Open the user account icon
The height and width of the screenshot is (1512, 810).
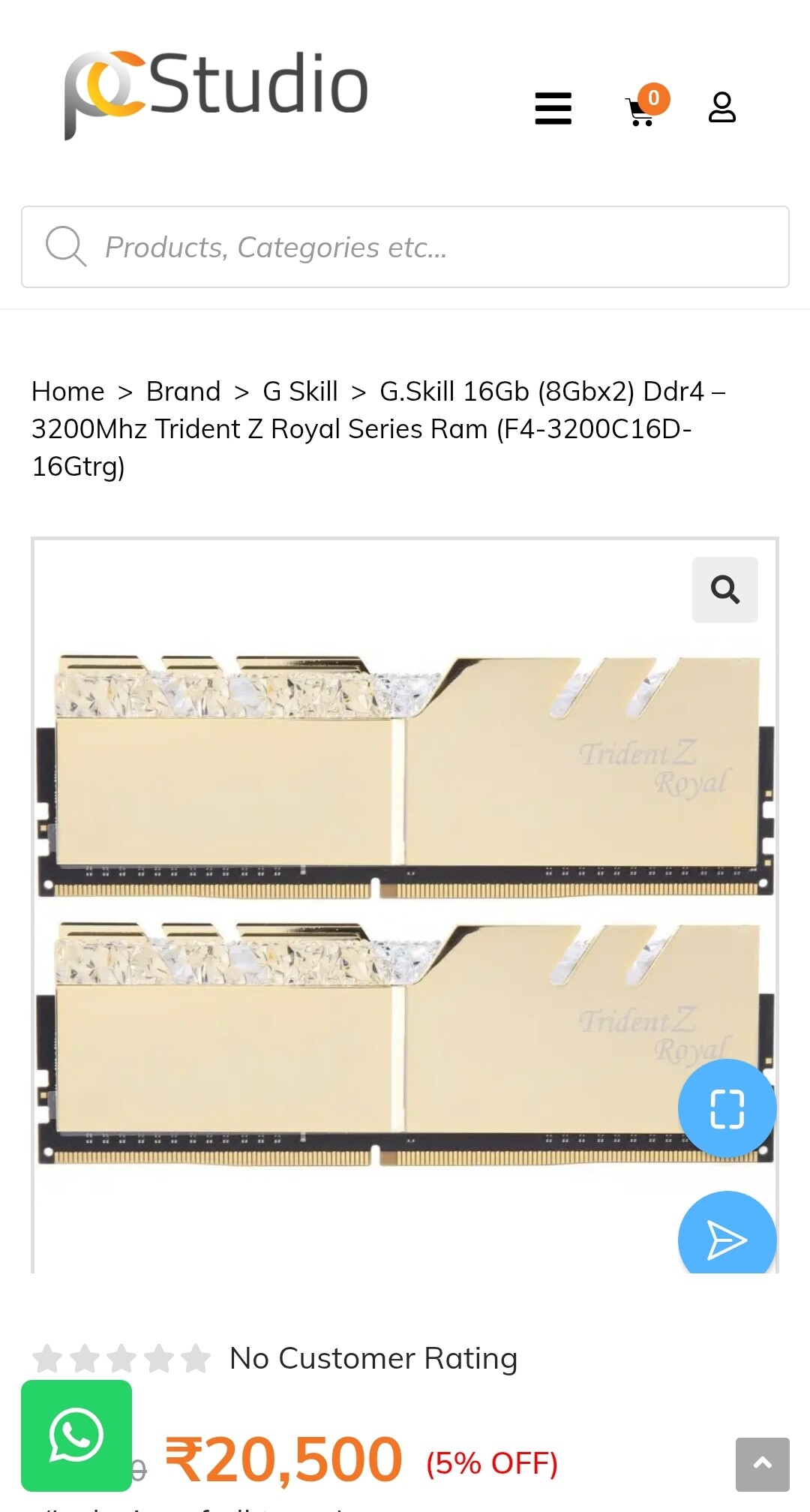(721, 108)
